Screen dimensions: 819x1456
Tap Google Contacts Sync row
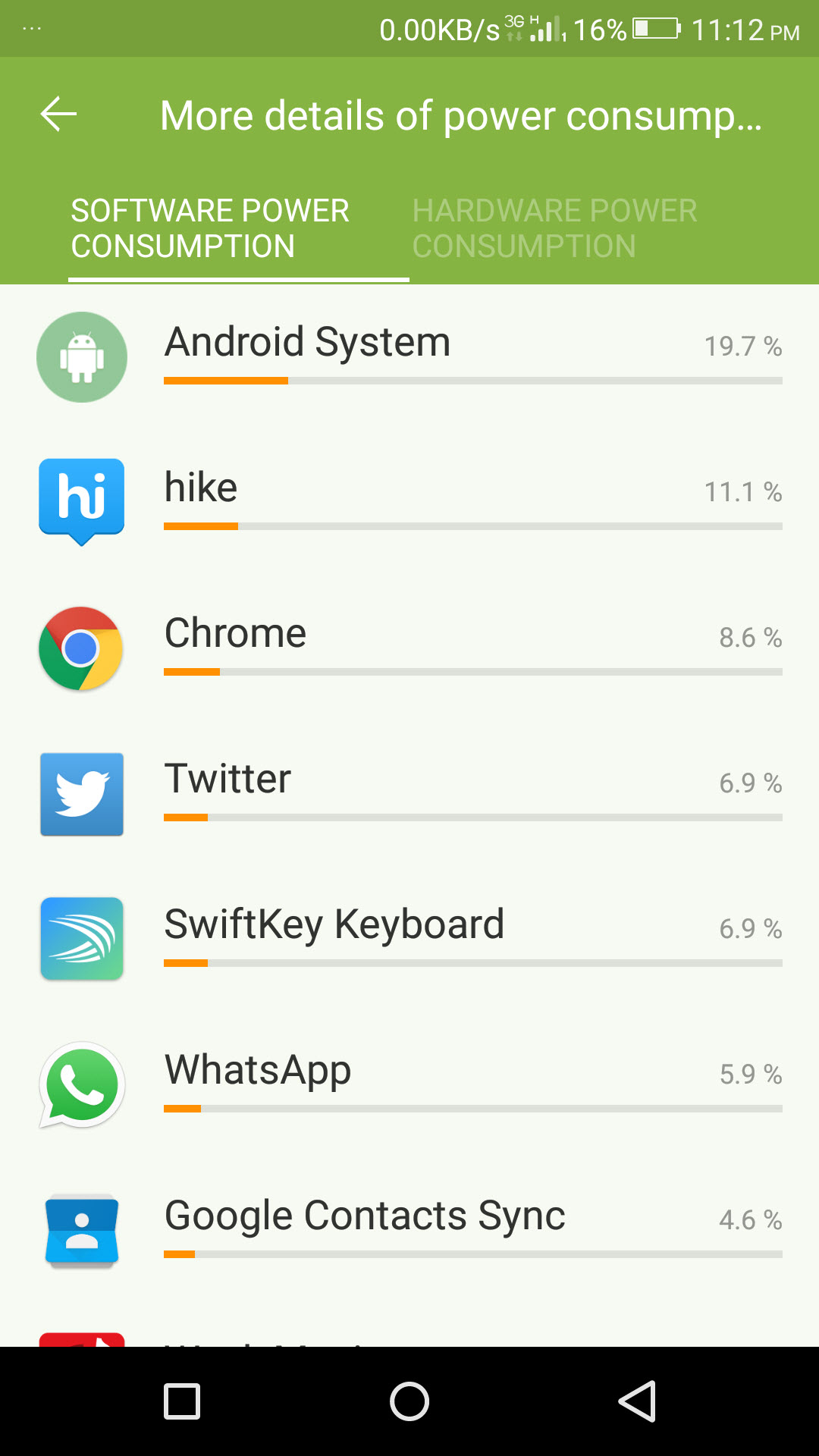[409, 1231]
